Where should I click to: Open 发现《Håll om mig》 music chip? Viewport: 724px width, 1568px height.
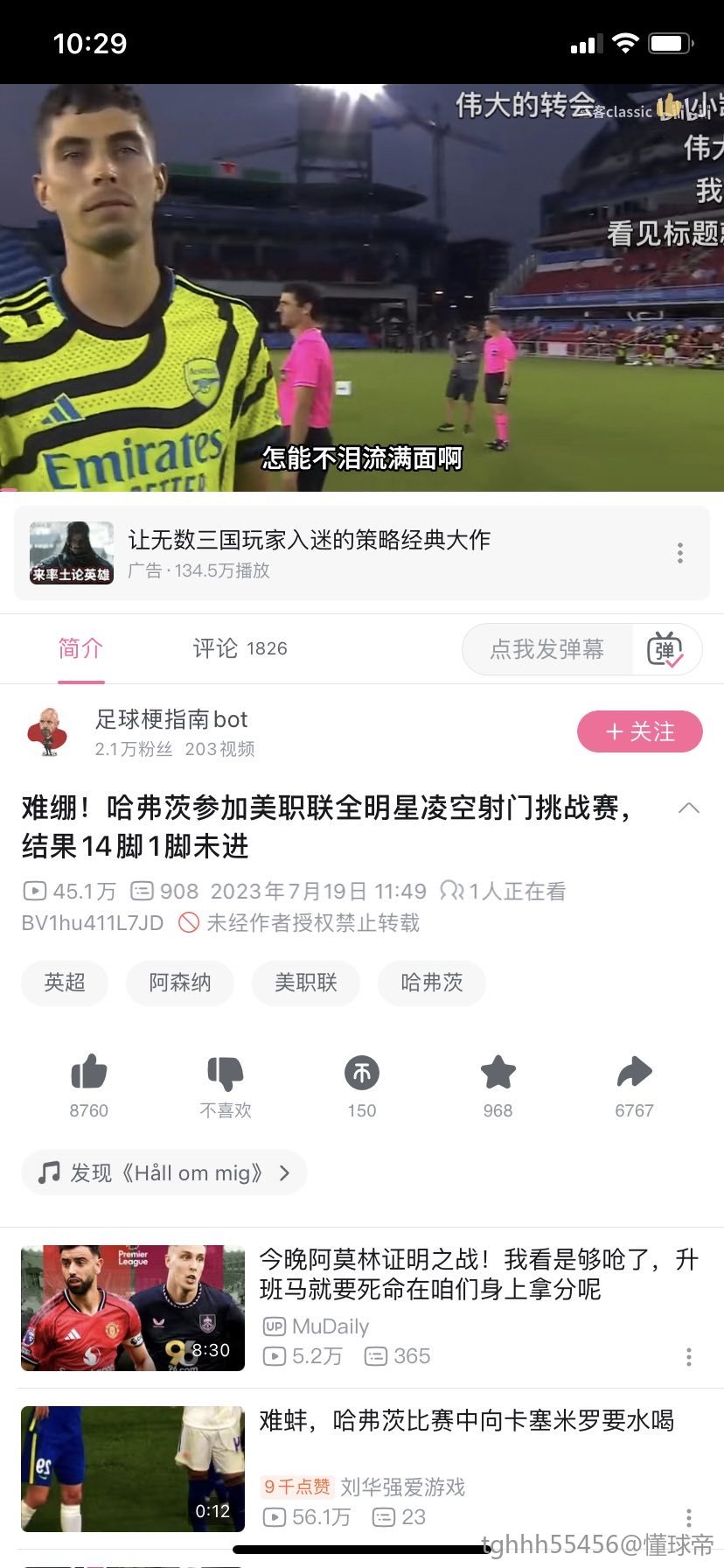(164, 1173)
